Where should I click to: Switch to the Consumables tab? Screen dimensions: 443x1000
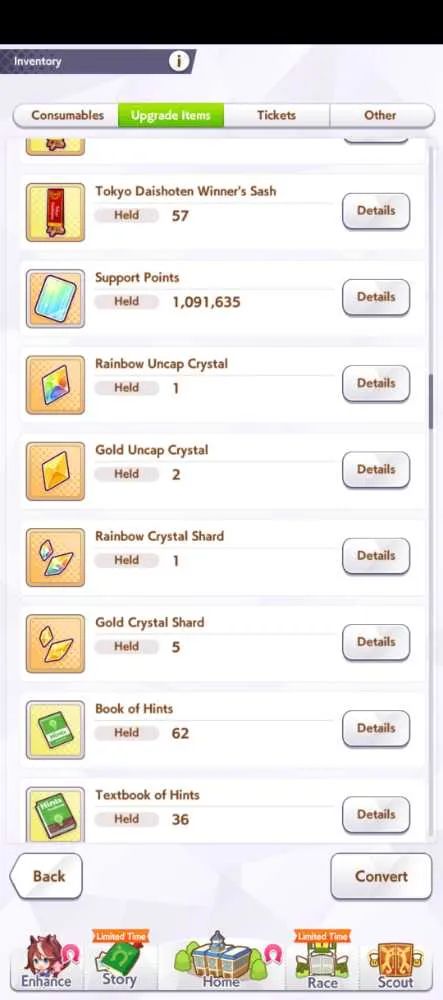coord(67,115)
